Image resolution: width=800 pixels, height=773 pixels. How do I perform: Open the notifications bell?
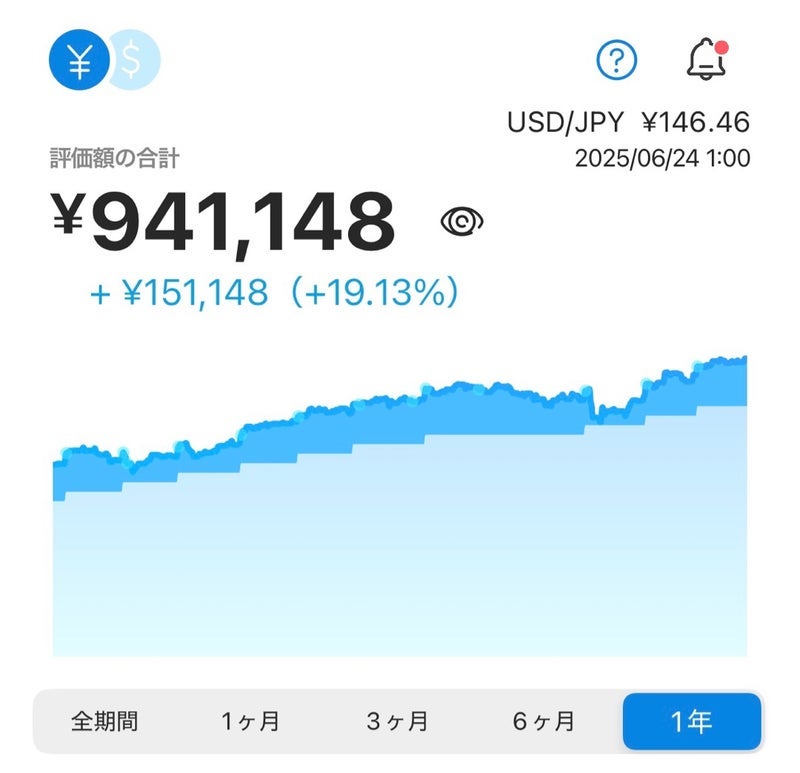(706, 60)
